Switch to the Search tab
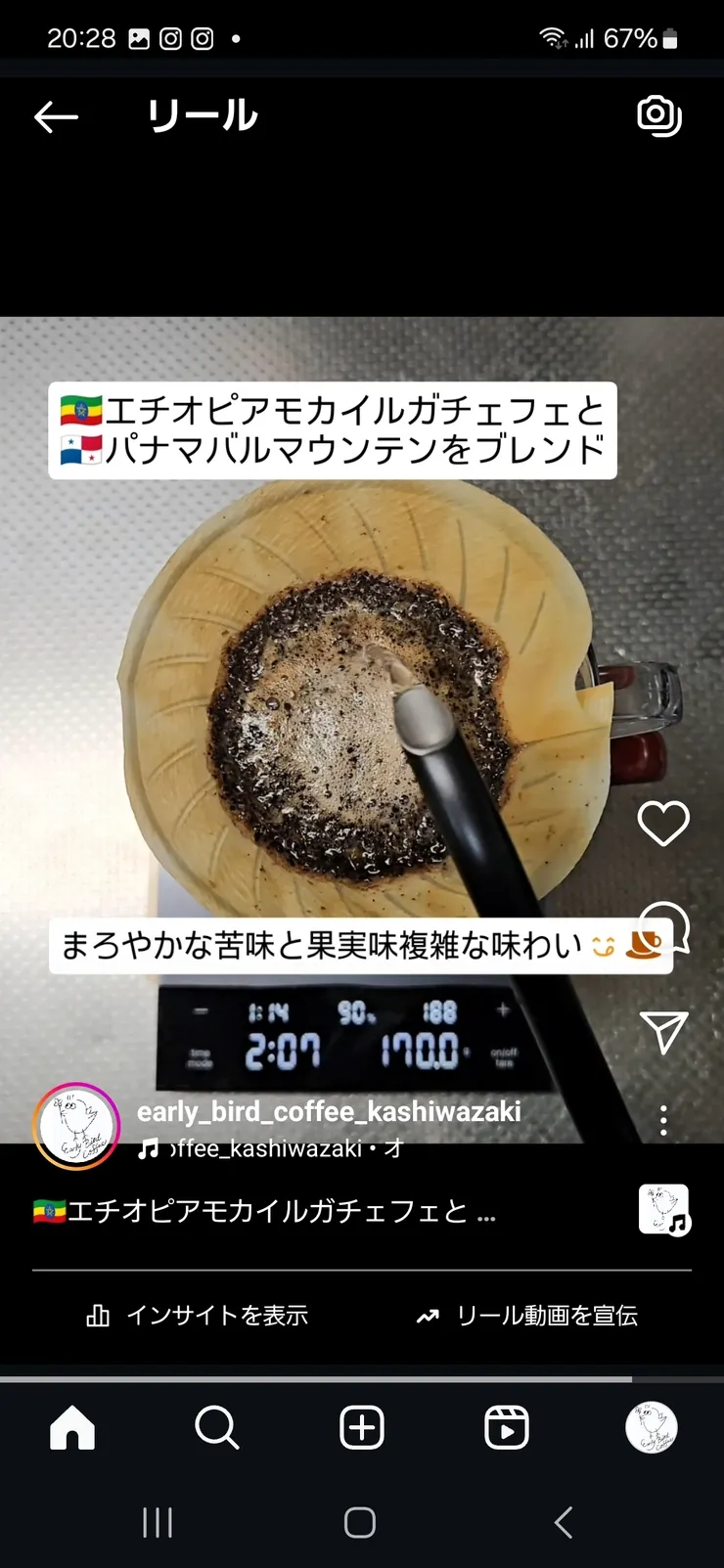The image size is (724, 1568). pos(216,1428)
